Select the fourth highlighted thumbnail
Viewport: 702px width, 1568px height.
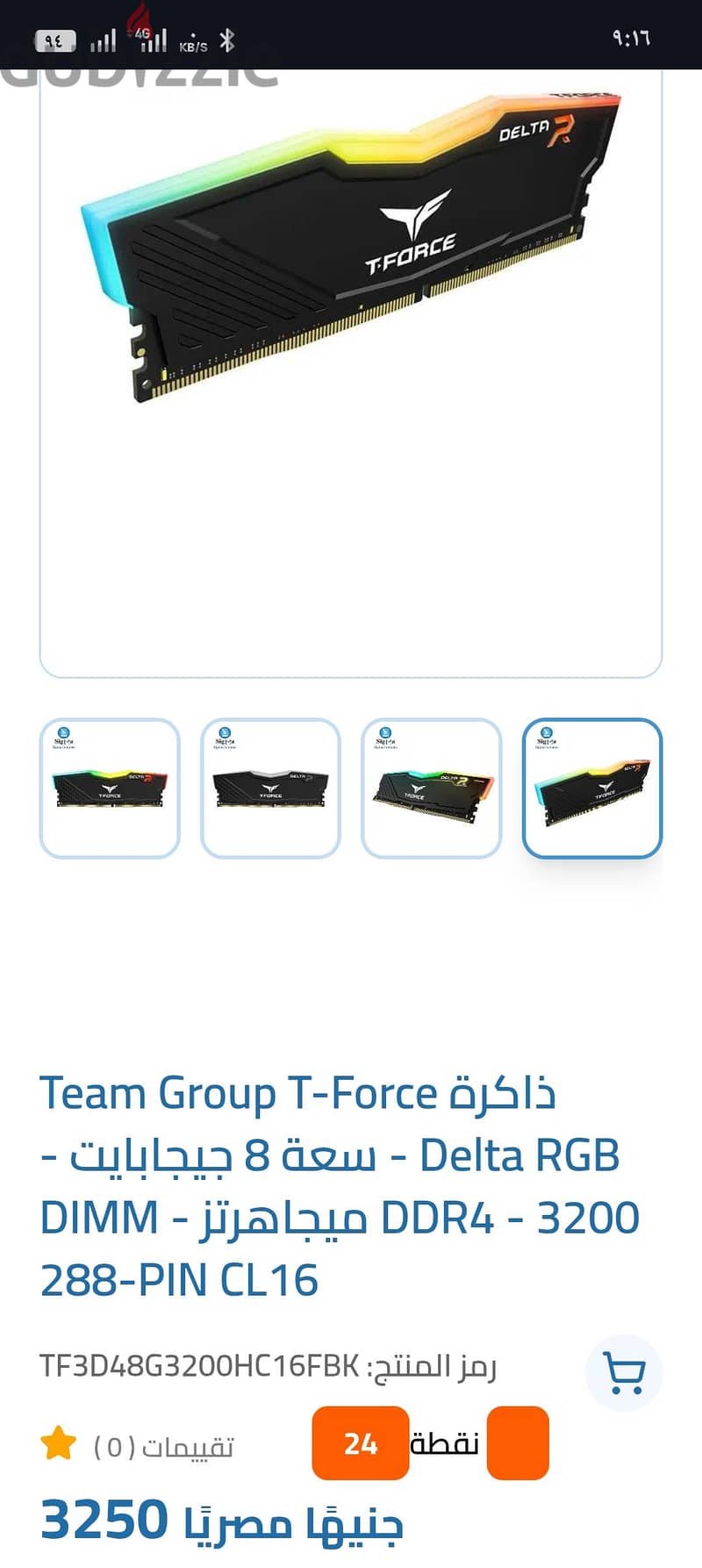(x=592, y=788)
